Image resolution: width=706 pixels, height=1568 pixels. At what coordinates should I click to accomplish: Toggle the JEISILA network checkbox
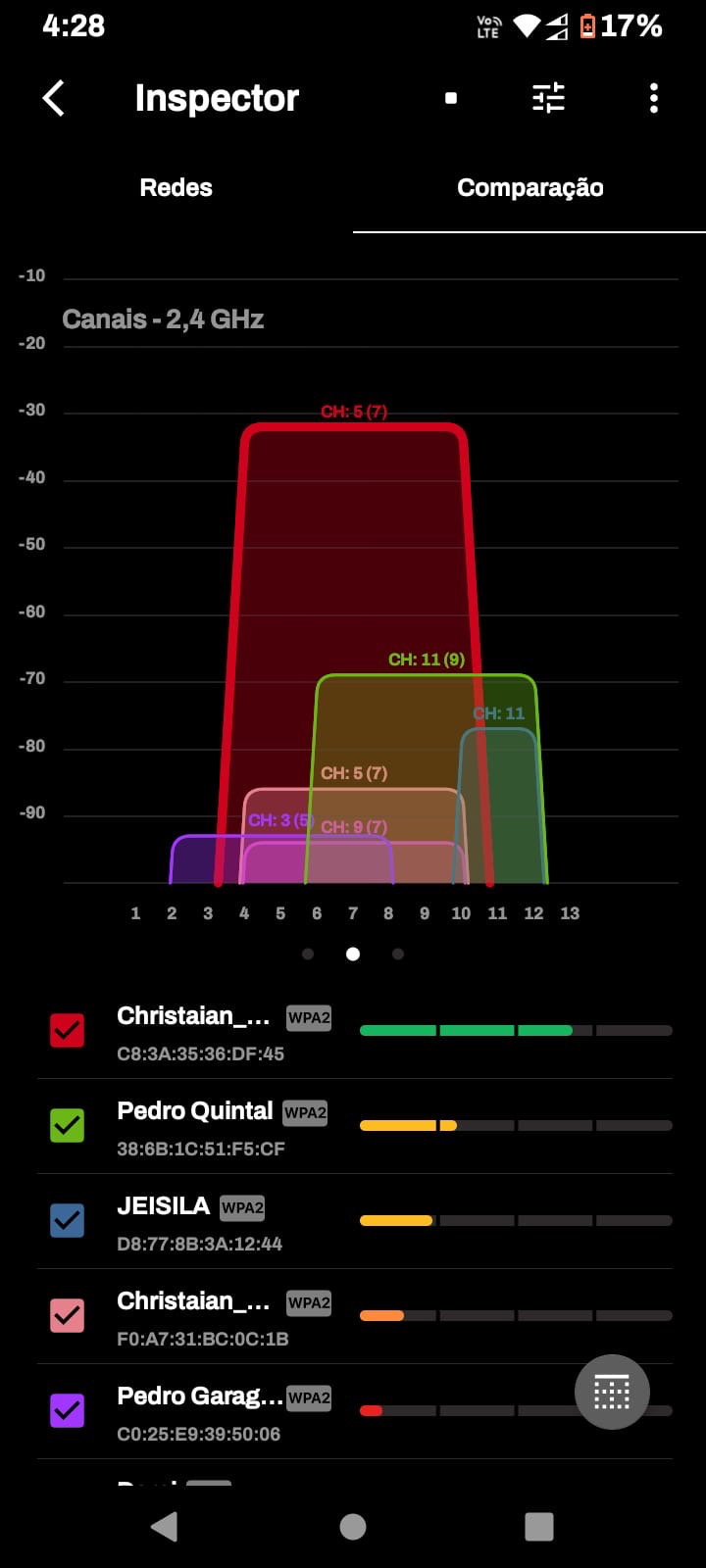tap(68, 1220)
